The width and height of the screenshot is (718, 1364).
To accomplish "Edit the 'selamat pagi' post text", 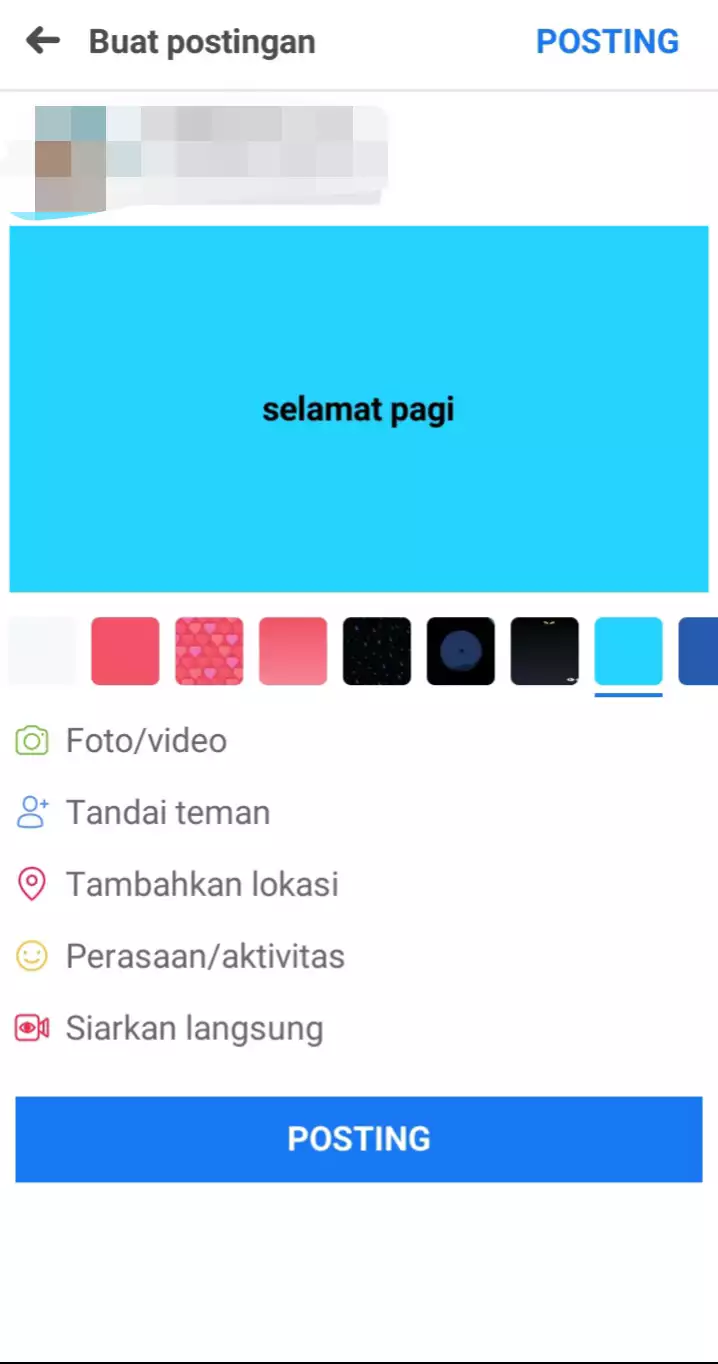I will 358,409.
